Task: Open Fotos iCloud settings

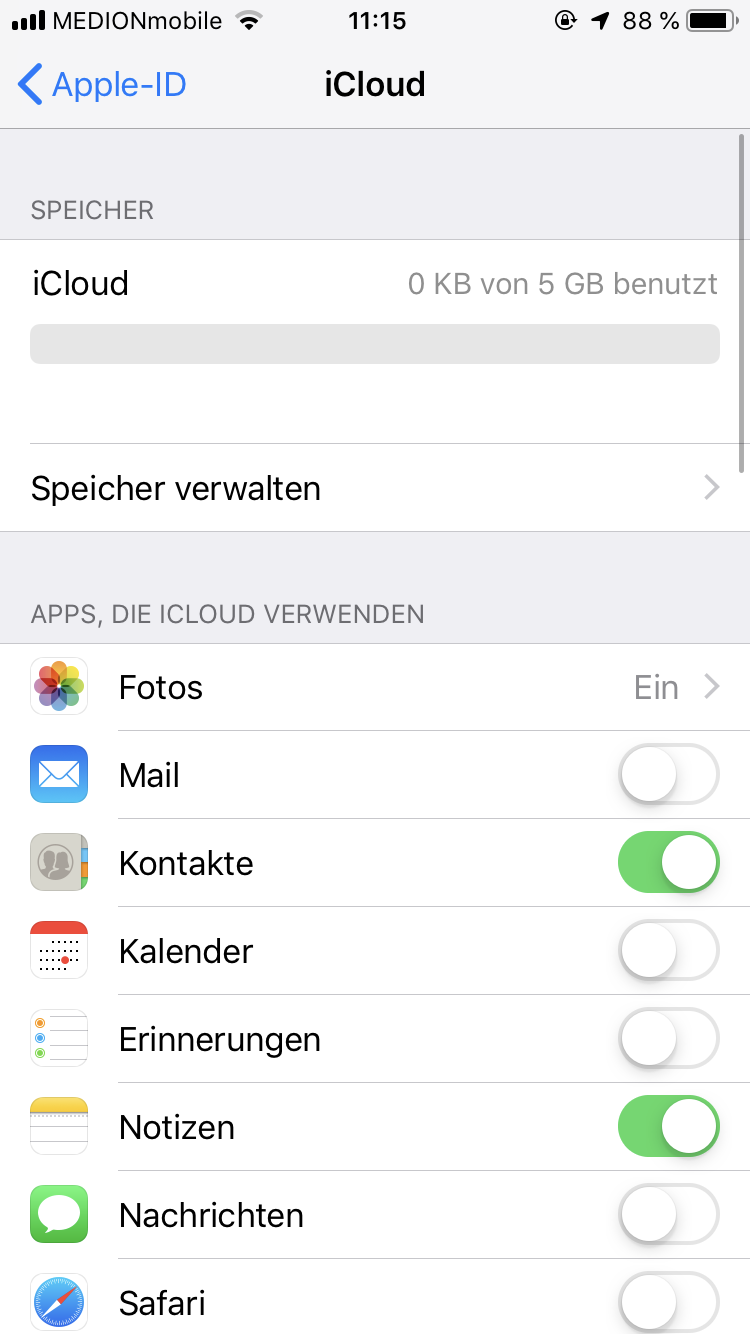Action: coord(375,687)
